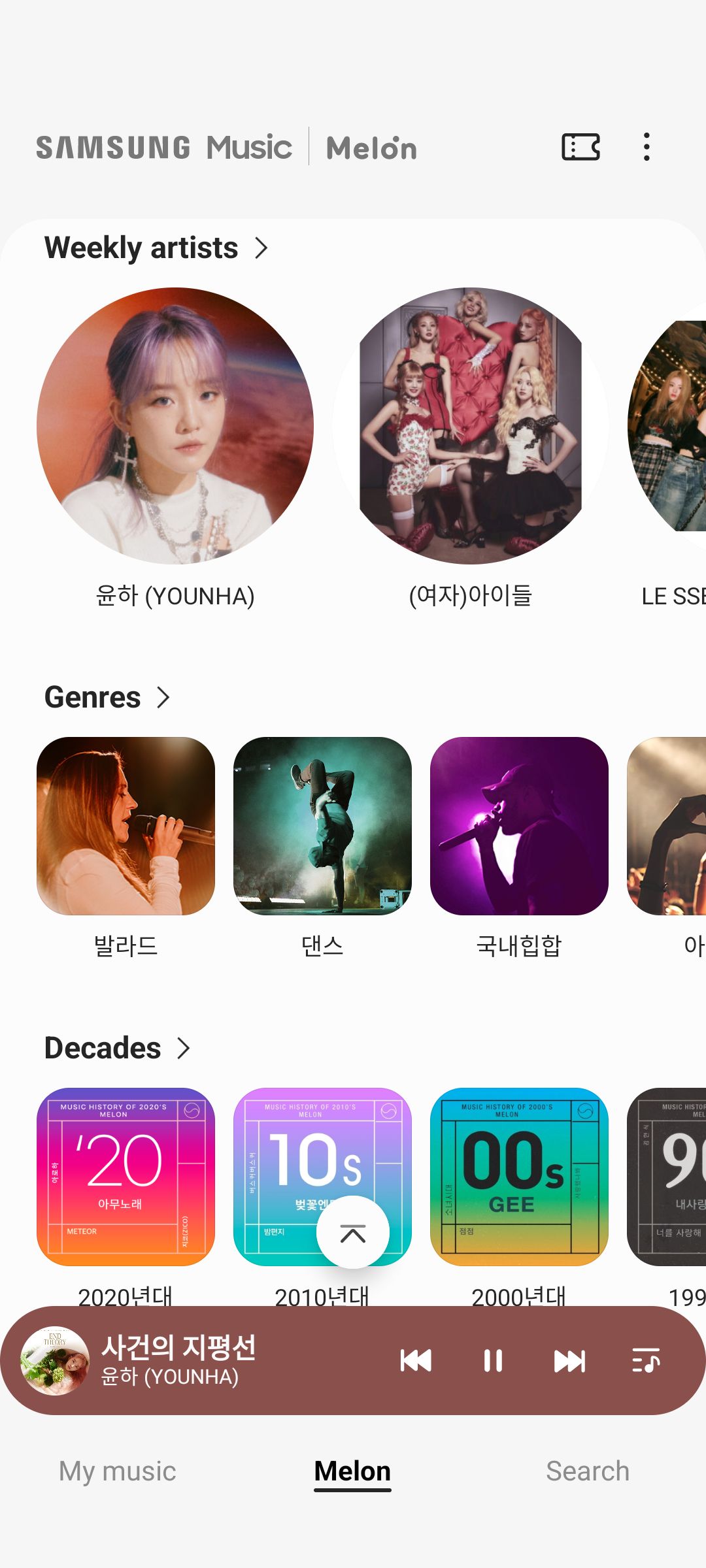Open the more options menu
706x1568 pixels.
647,147
